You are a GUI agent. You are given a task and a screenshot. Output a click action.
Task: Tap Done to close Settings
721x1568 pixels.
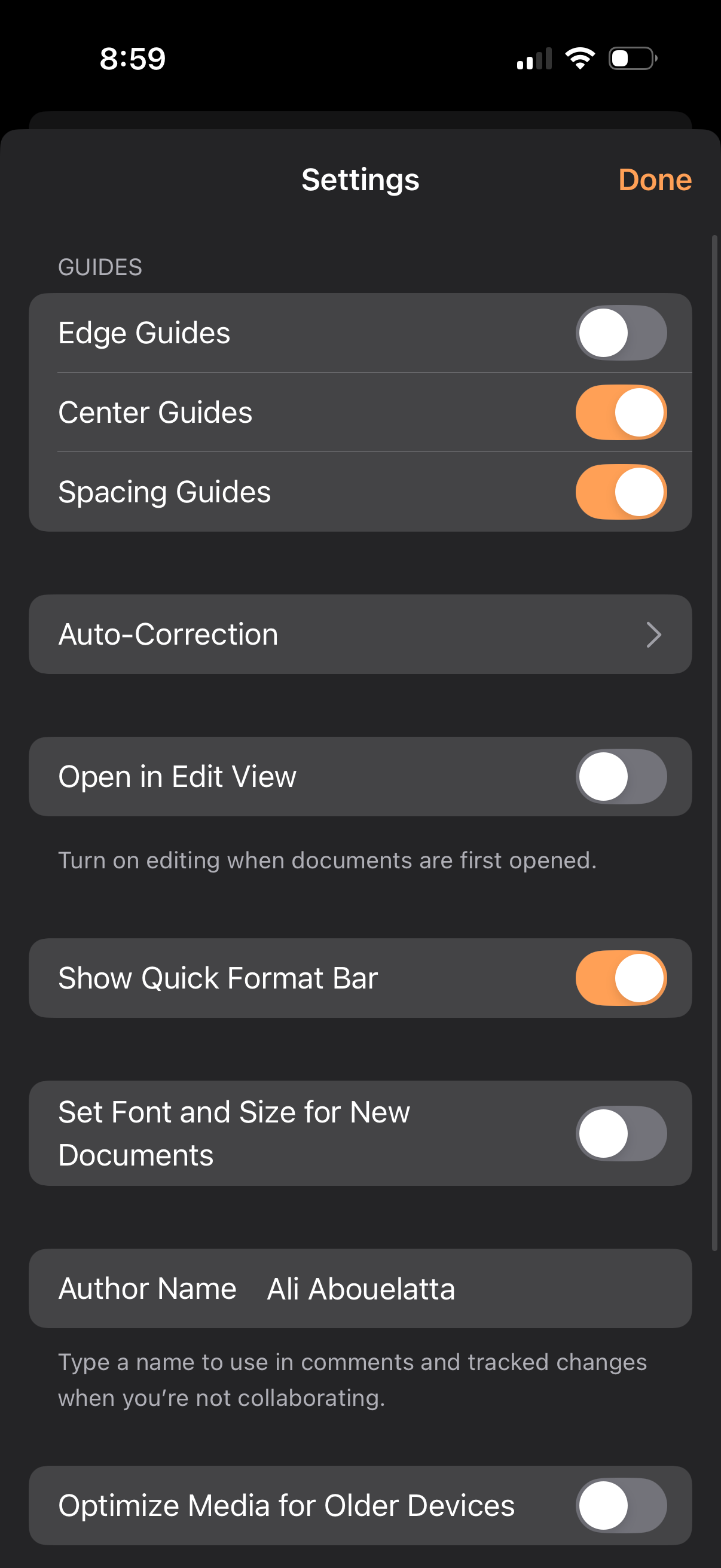(655, 179)
